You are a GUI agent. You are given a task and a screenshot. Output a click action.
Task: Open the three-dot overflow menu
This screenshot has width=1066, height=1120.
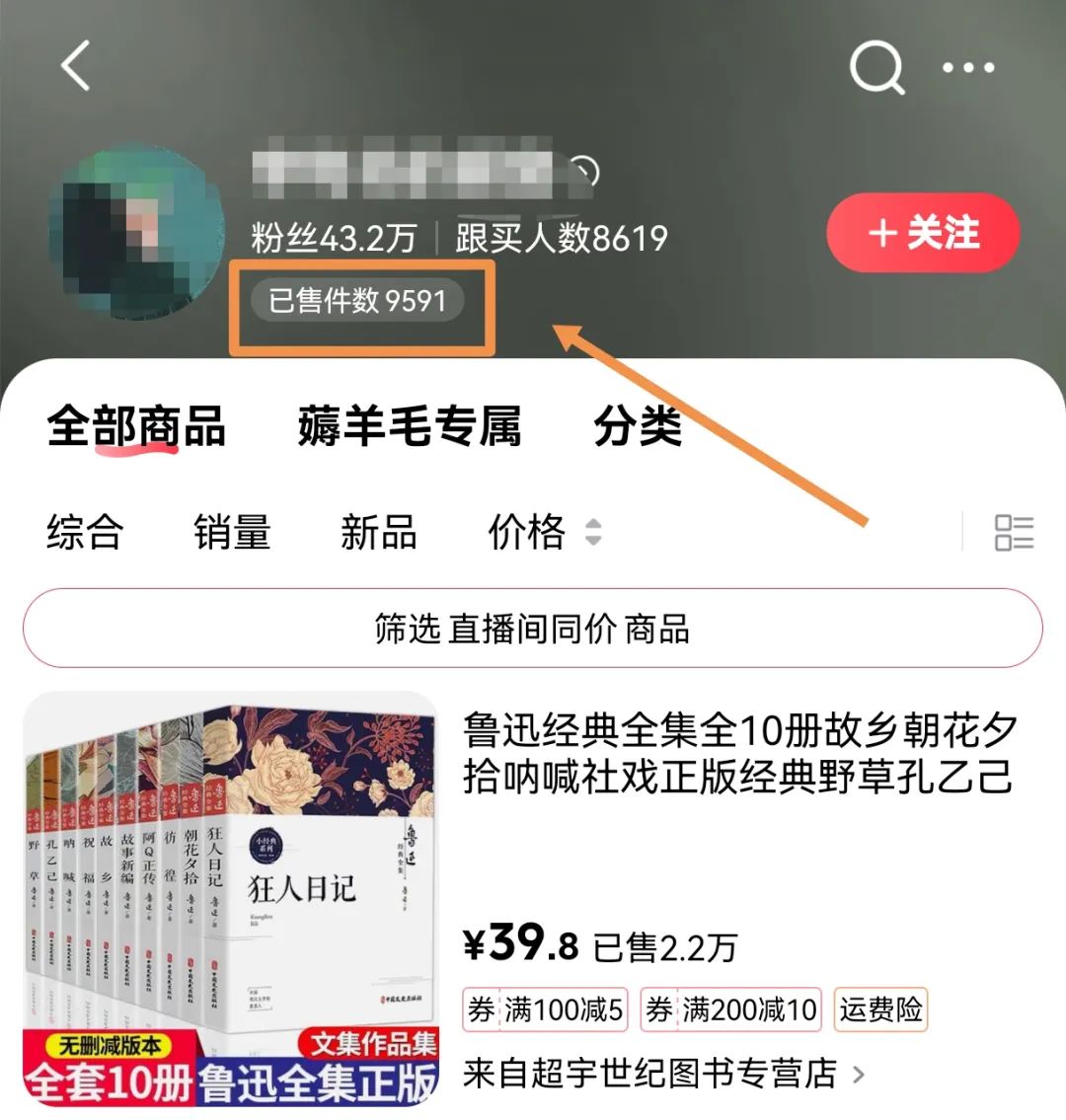point(967,67)
